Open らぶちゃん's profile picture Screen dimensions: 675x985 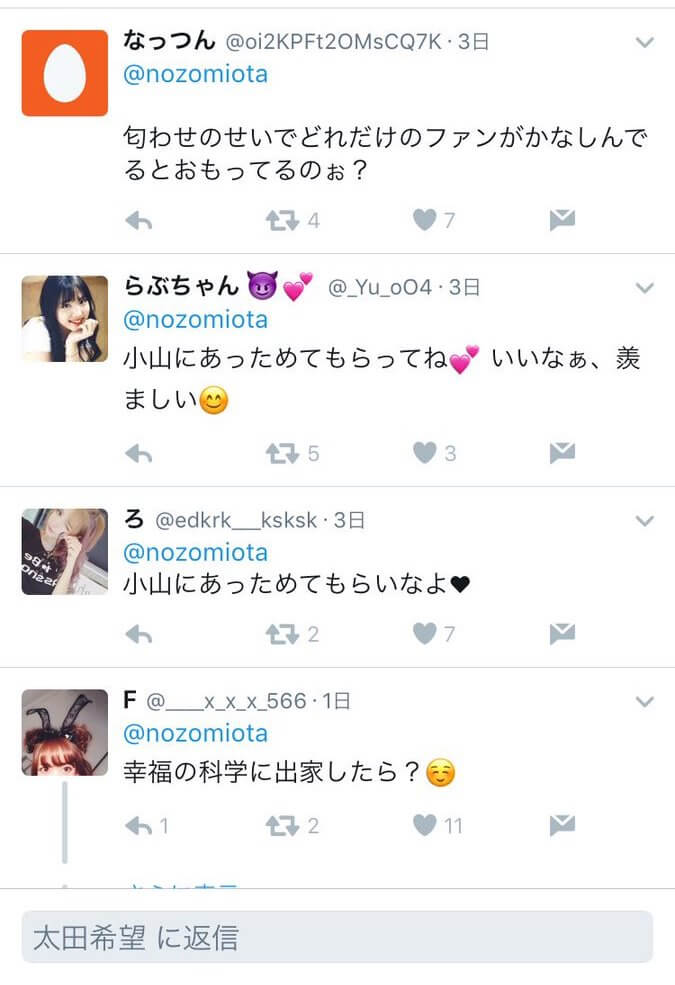point(65,318)
